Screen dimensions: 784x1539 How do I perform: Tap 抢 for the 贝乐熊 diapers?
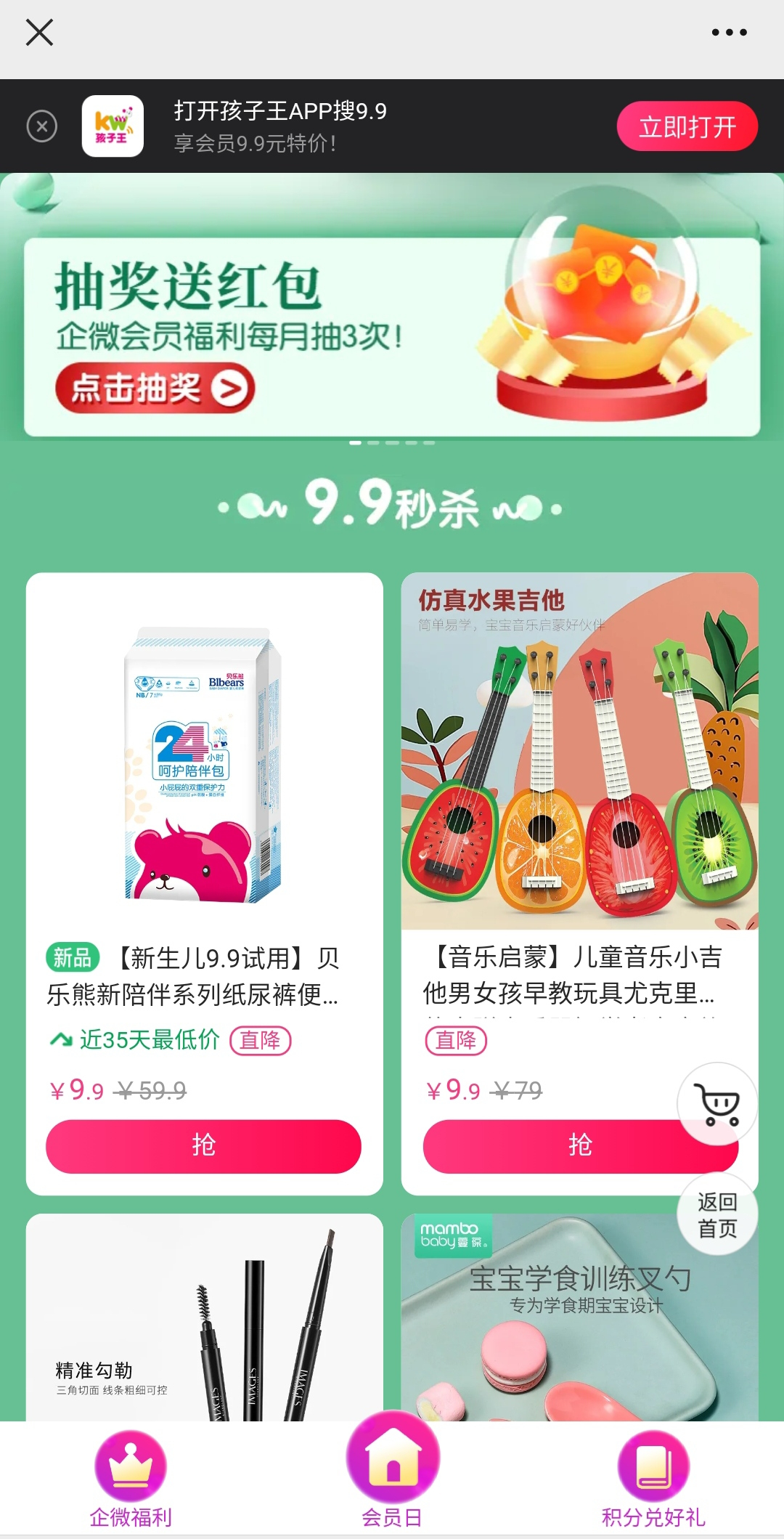coord(203,1145)
